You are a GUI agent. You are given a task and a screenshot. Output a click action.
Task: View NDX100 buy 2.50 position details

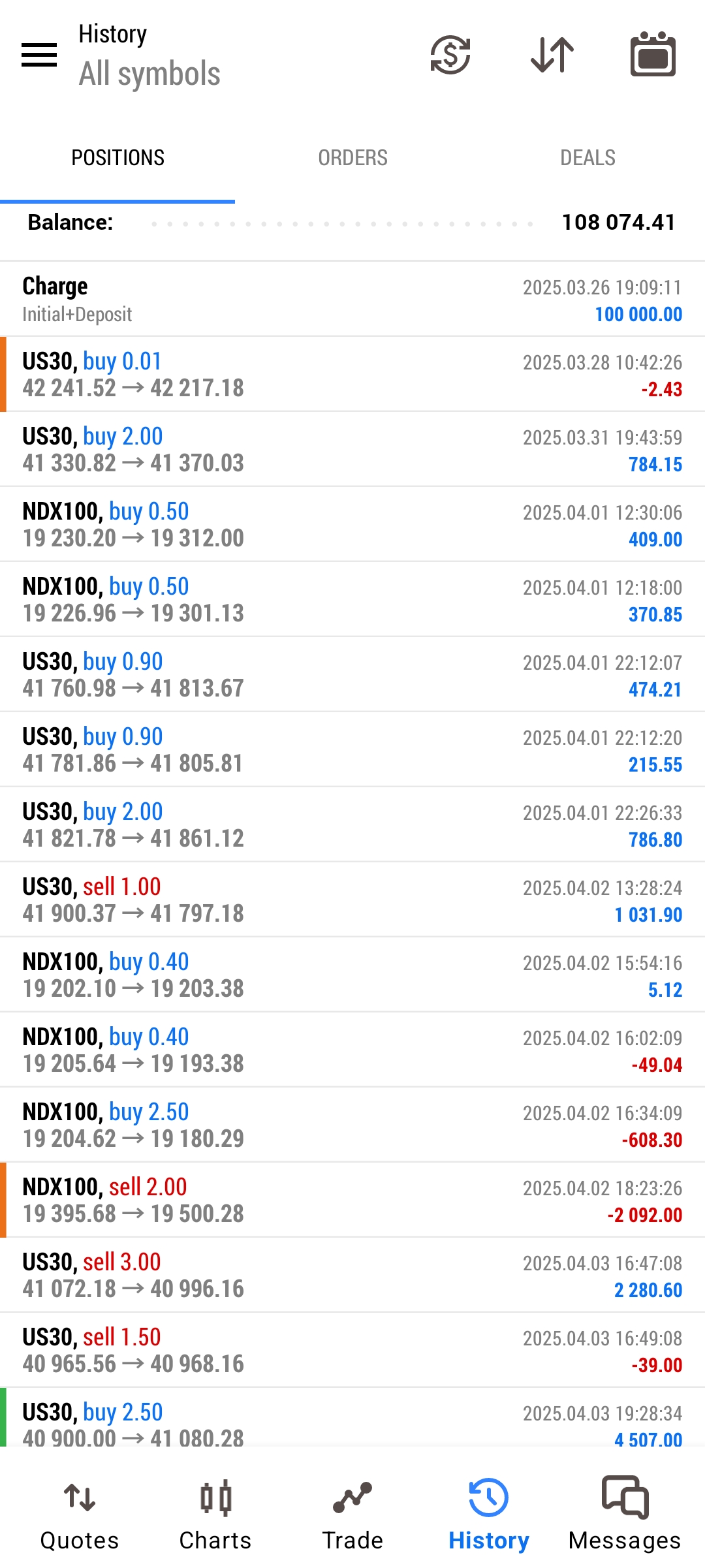[352, 1125]
